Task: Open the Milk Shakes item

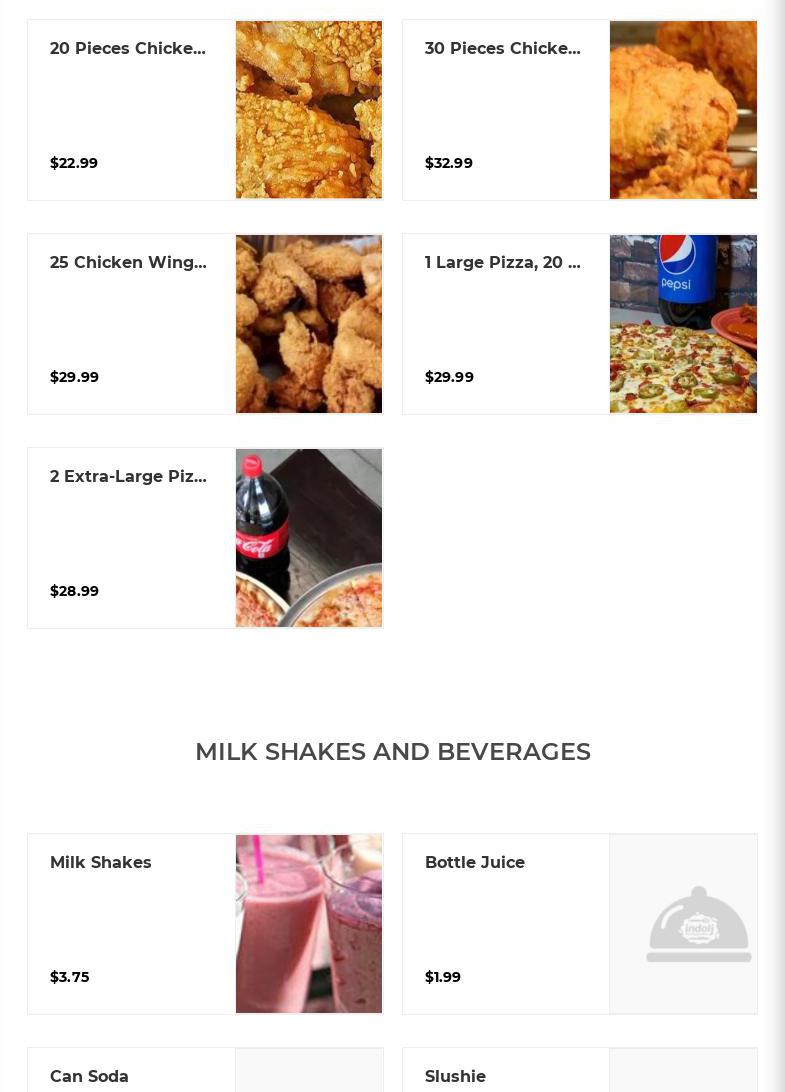Action: click(x=205, y=924)
